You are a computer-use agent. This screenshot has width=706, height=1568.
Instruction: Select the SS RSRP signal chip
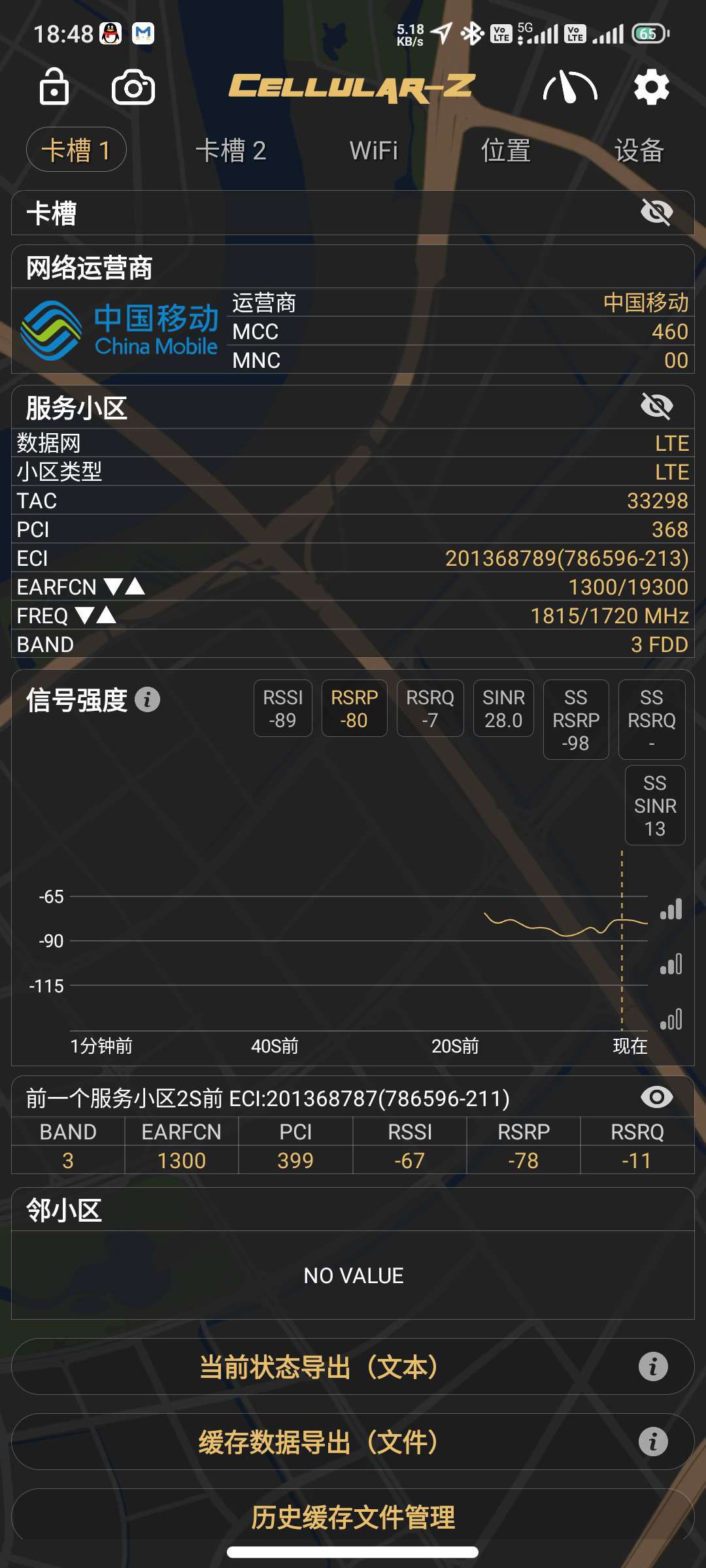(x=575, y=720)
